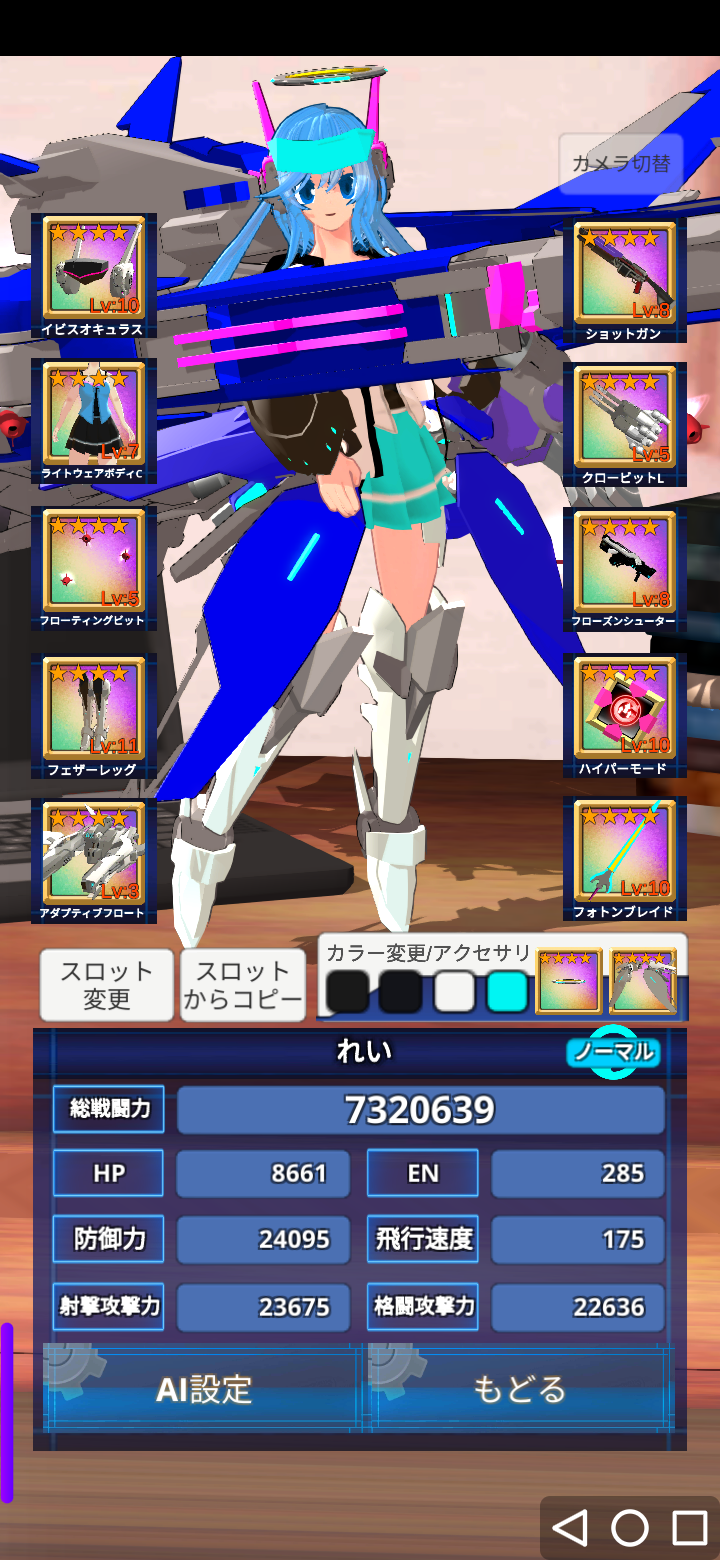Tap スロットからコピー to copy from slot
720x1560 pixels.
pyautogui.click(x=243, y=985)
